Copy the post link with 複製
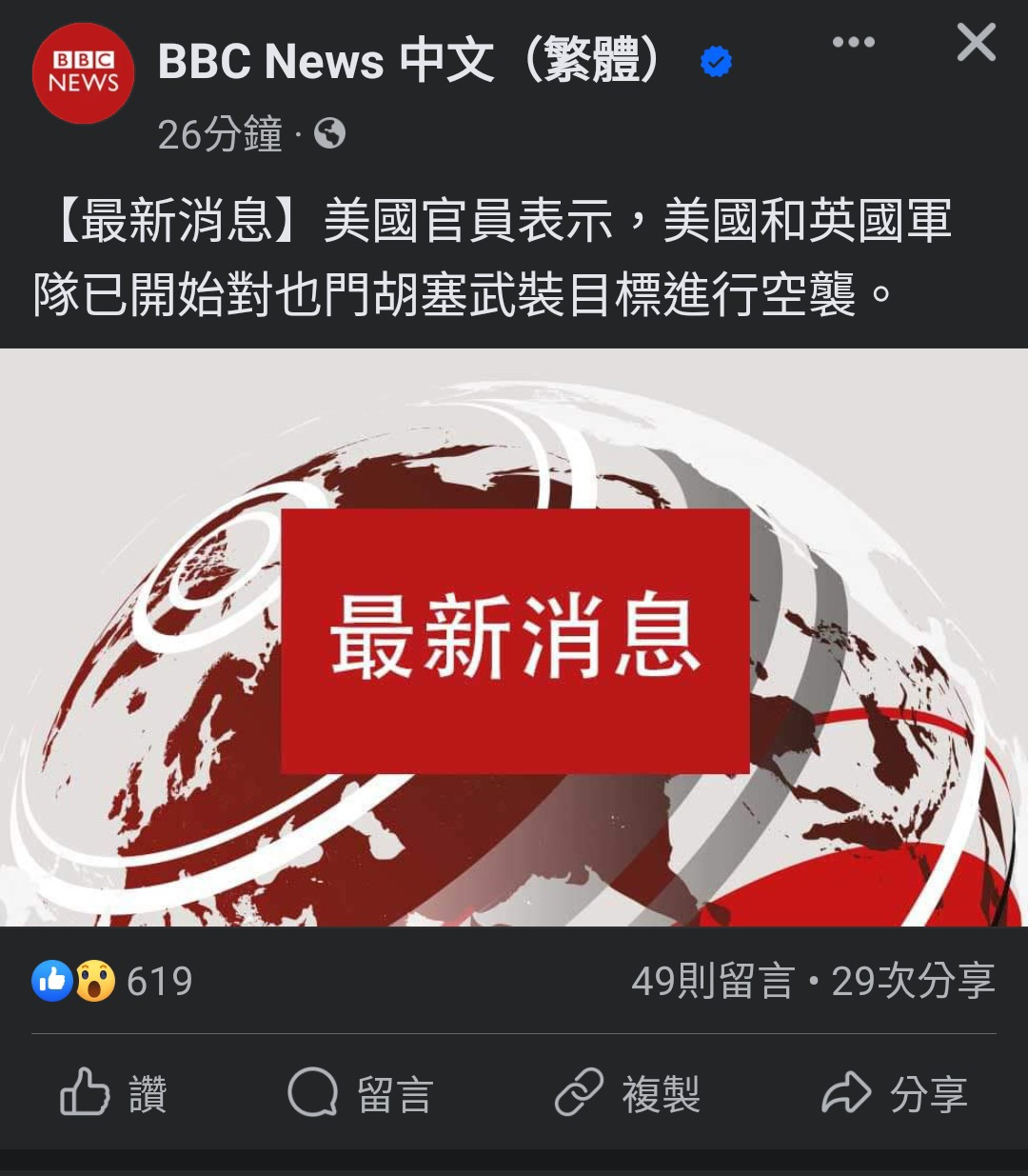Viewport: 1028px width, 1176px height. pos(628,1093)
